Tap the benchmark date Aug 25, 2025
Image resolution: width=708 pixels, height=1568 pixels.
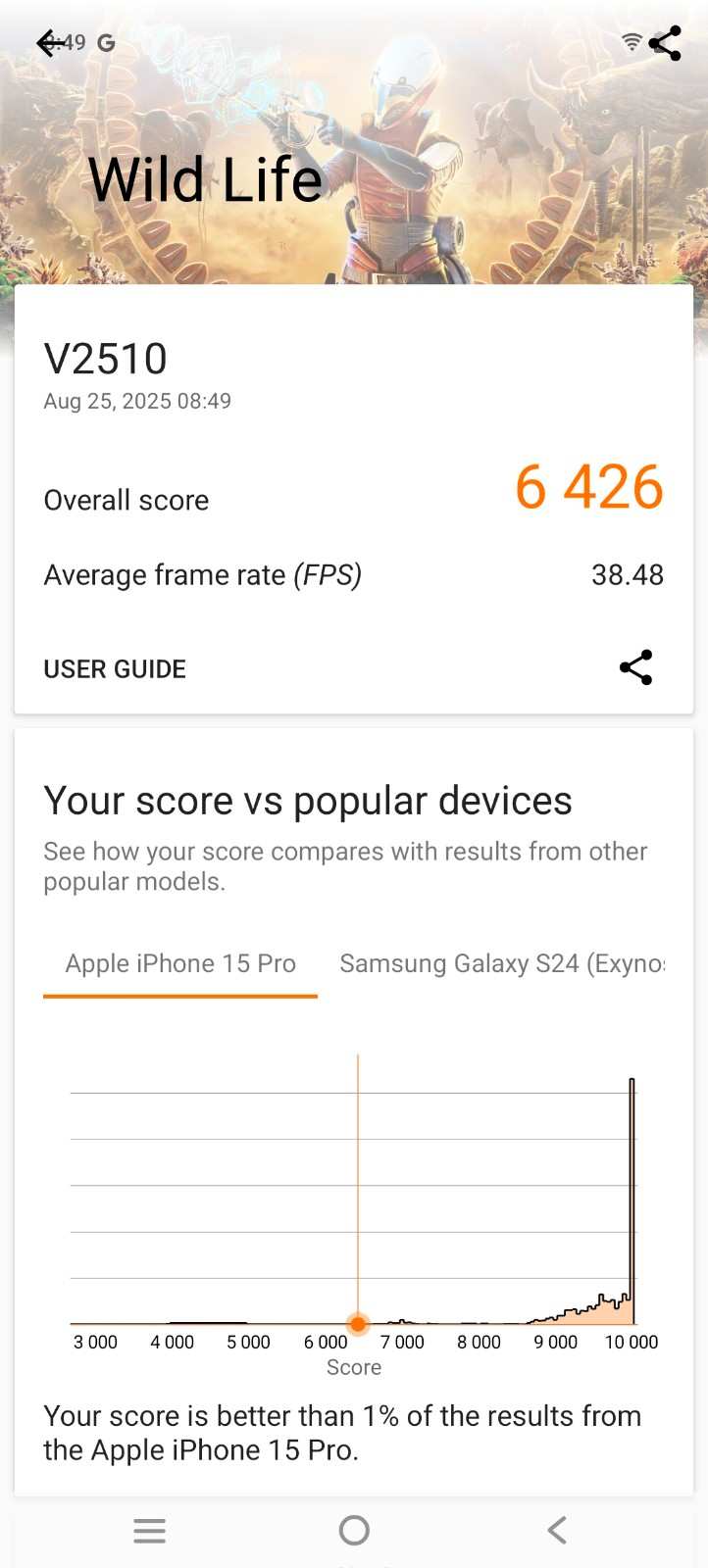137,401
